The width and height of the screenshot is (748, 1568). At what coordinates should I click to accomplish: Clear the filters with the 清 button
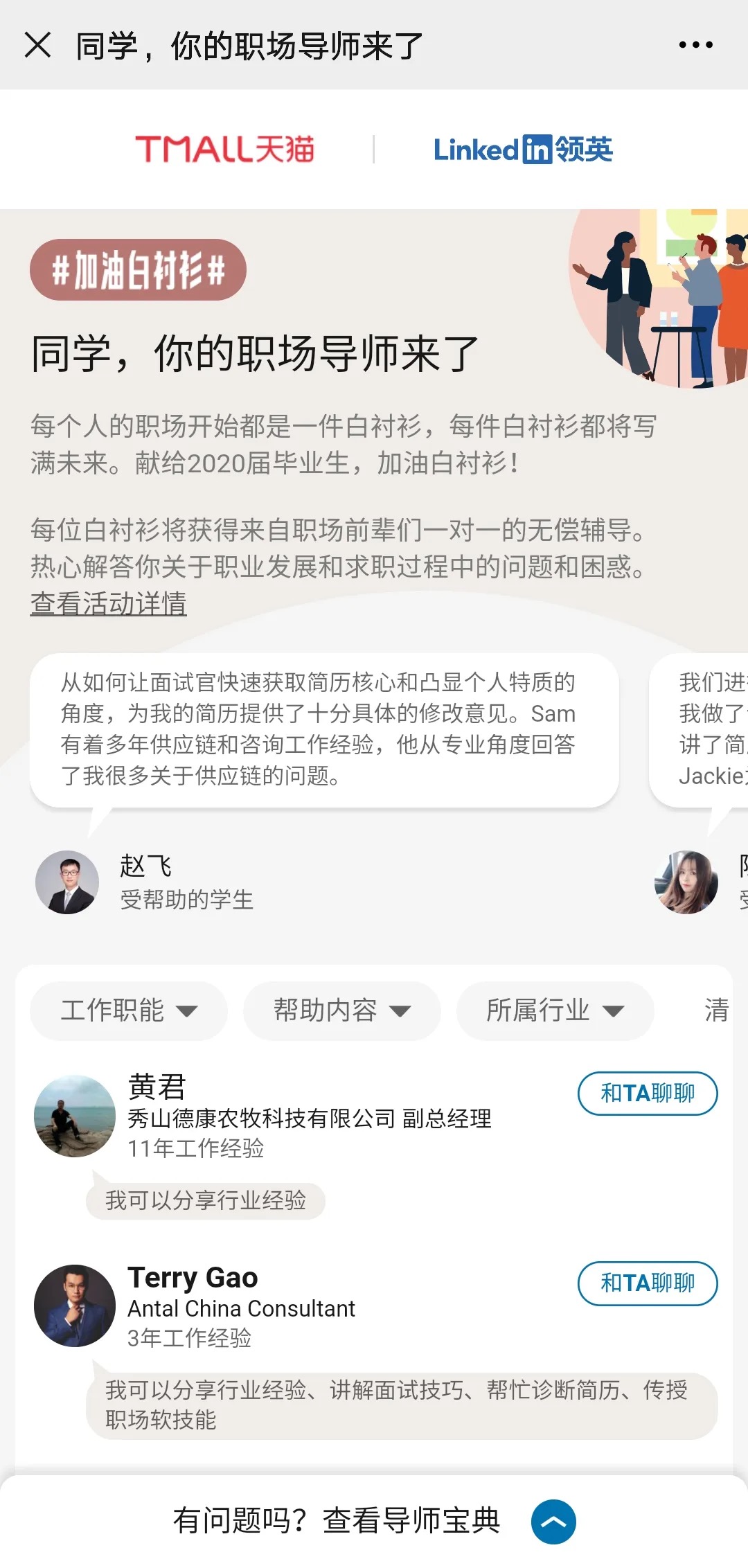(717, 1010)
